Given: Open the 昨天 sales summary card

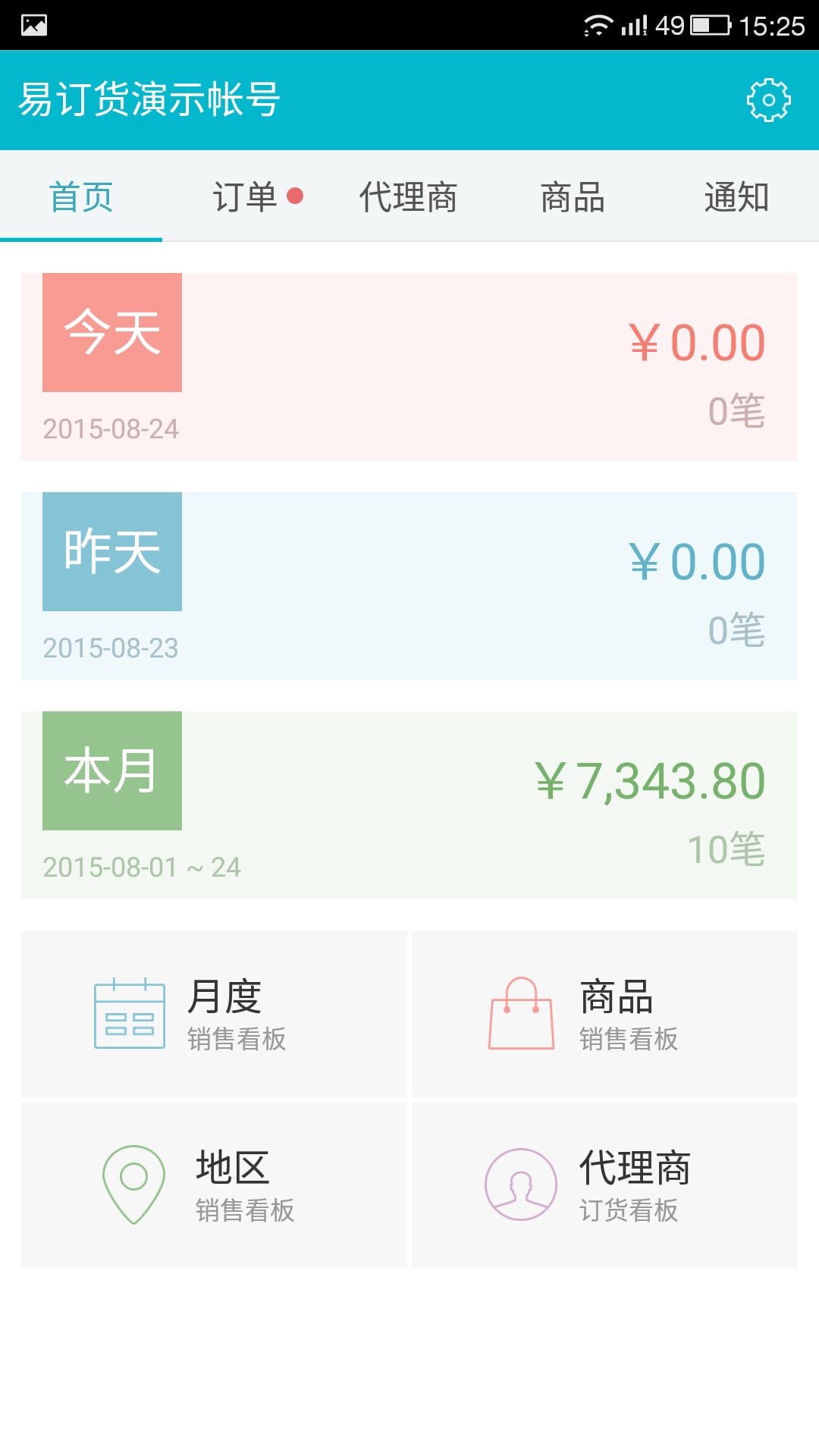Looking at the screenshot, I should point(409,585).
